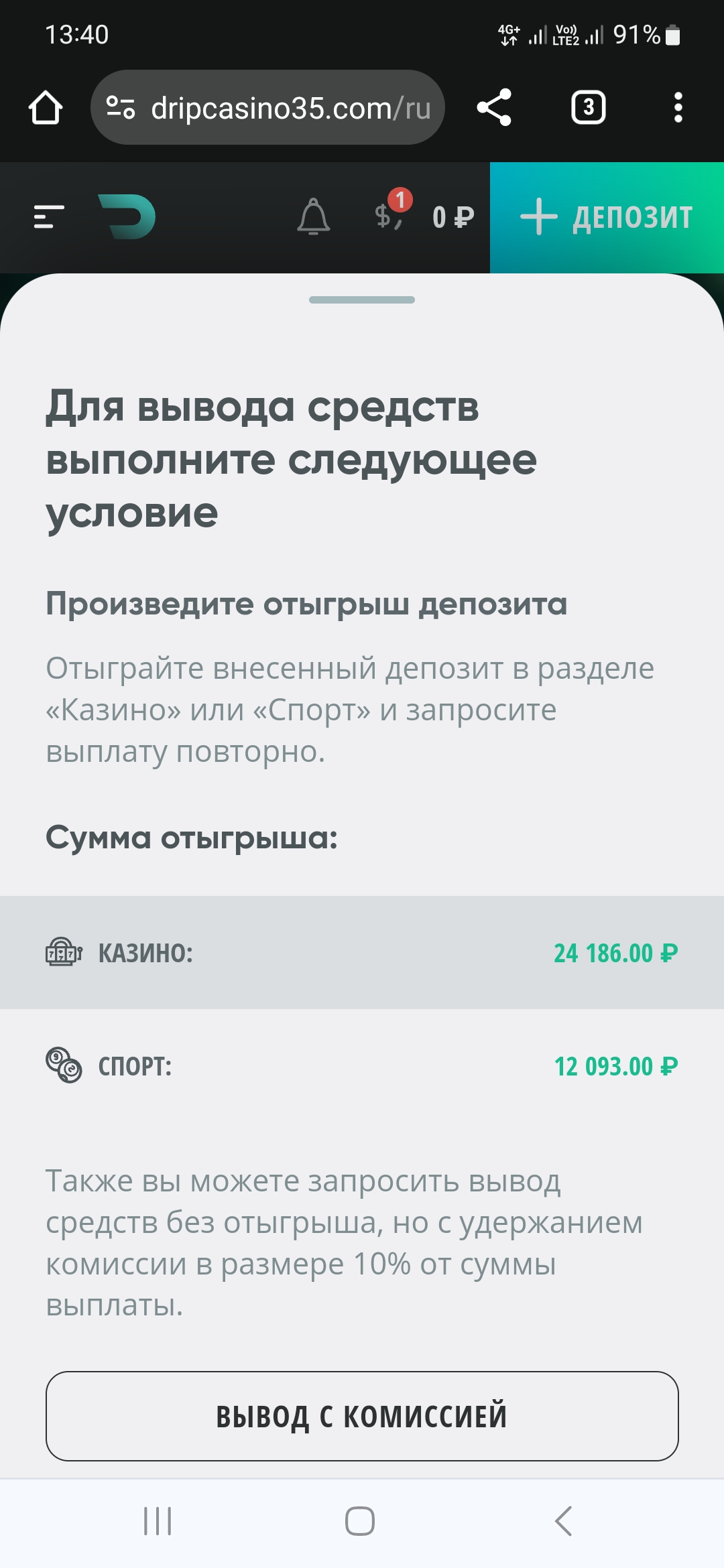The image size is (724, 1568).
Task: Select the СПОРТ wagering row
Action: (362, 1065)
